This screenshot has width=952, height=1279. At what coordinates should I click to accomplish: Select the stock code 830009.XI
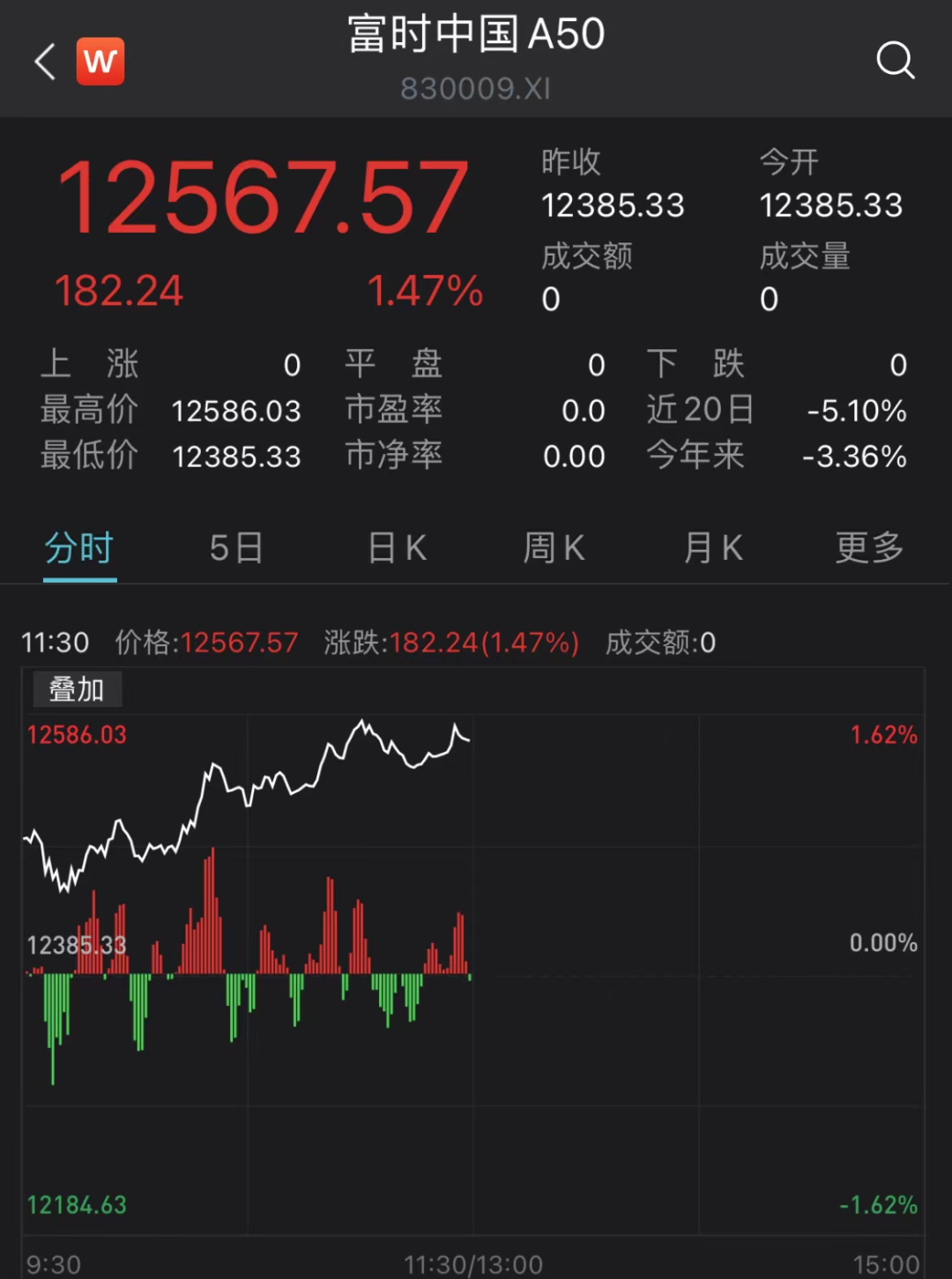[475, 88]
